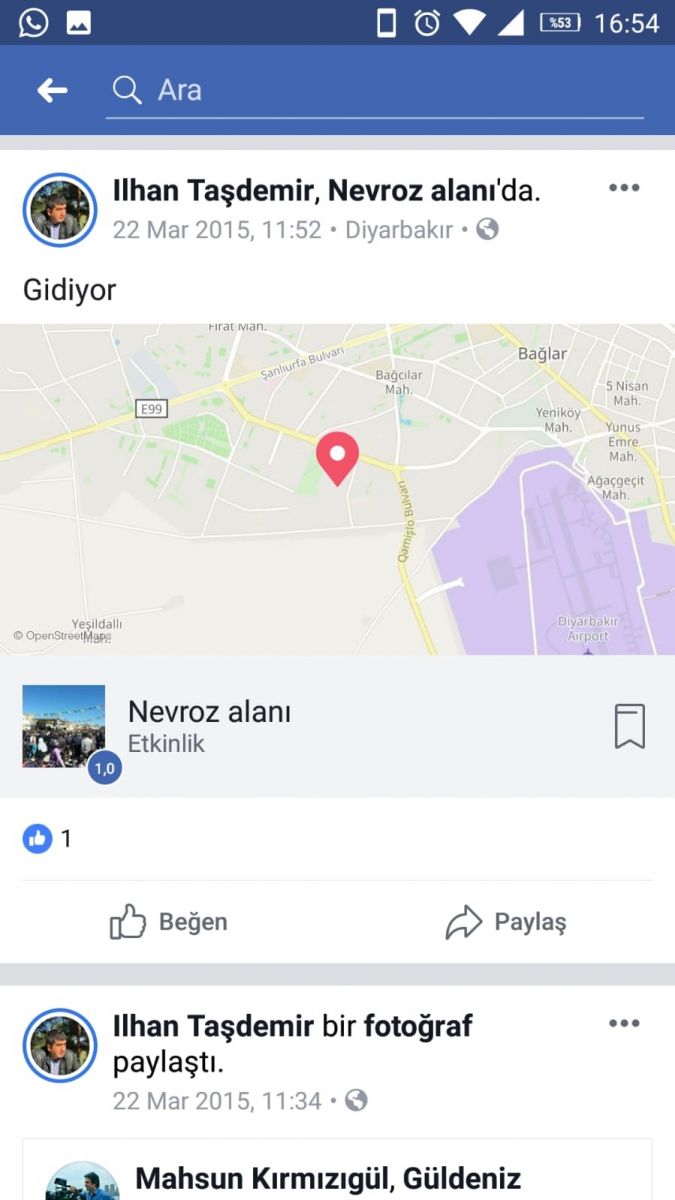View who liked the Gidiyor post
The image size is (675, 1200).
(x=48, y=838)
